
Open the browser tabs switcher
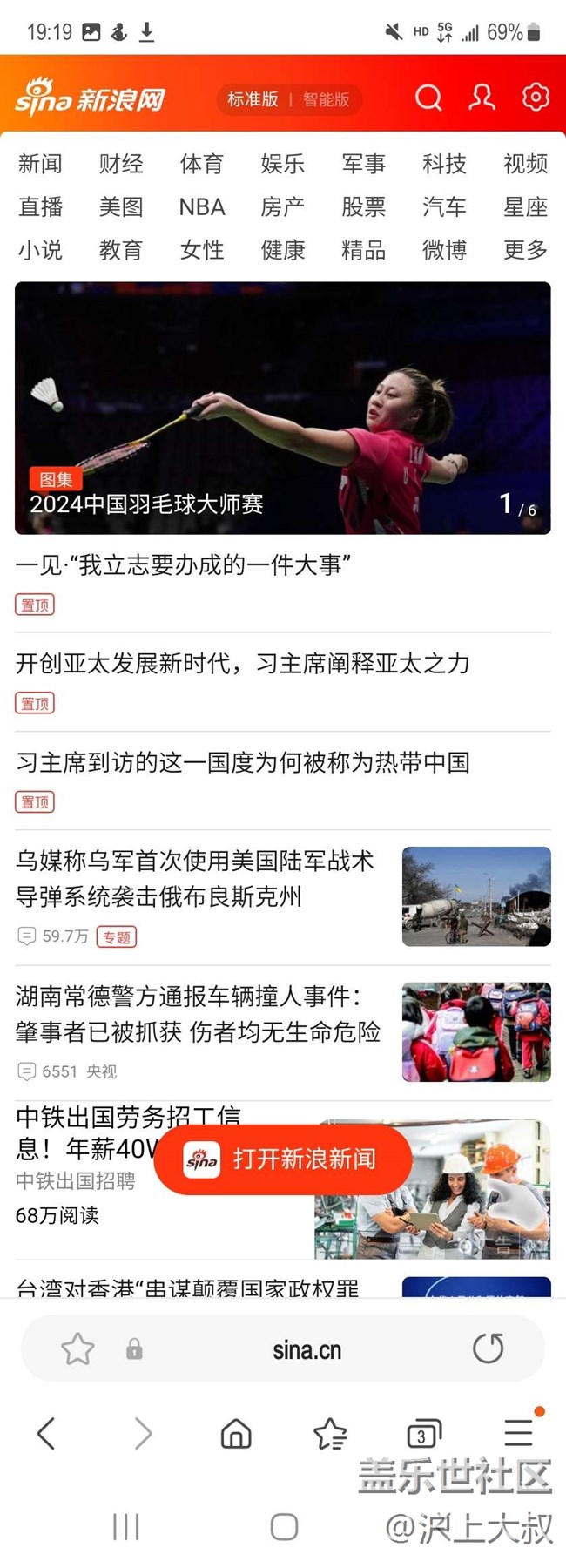point(423,1433)
